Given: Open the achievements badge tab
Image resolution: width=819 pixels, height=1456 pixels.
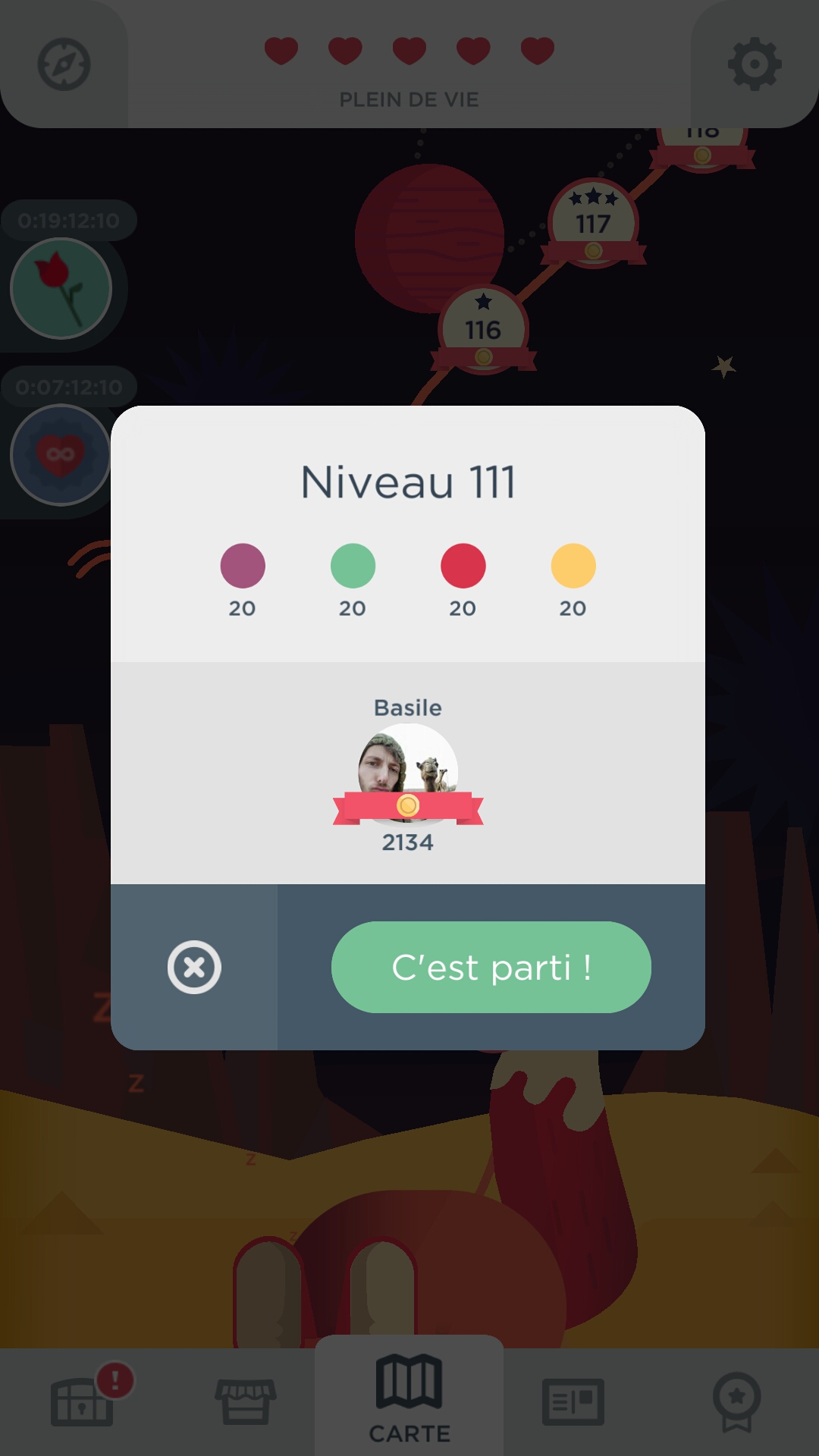Looking at the screenshot, I should point(736,1400).
